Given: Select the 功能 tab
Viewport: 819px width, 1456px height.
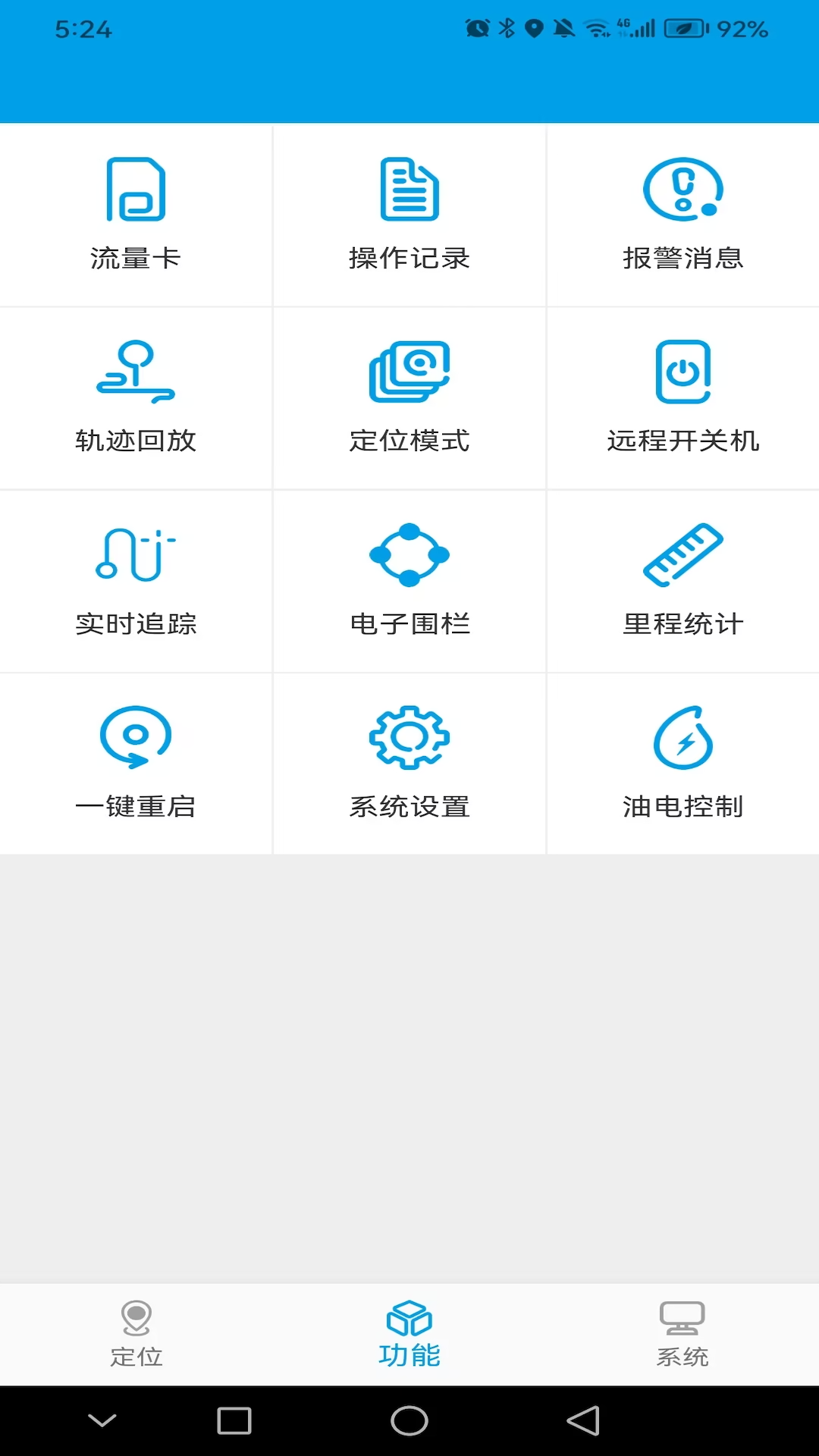Looking at the screenshot, I should tap(409, 1335).
